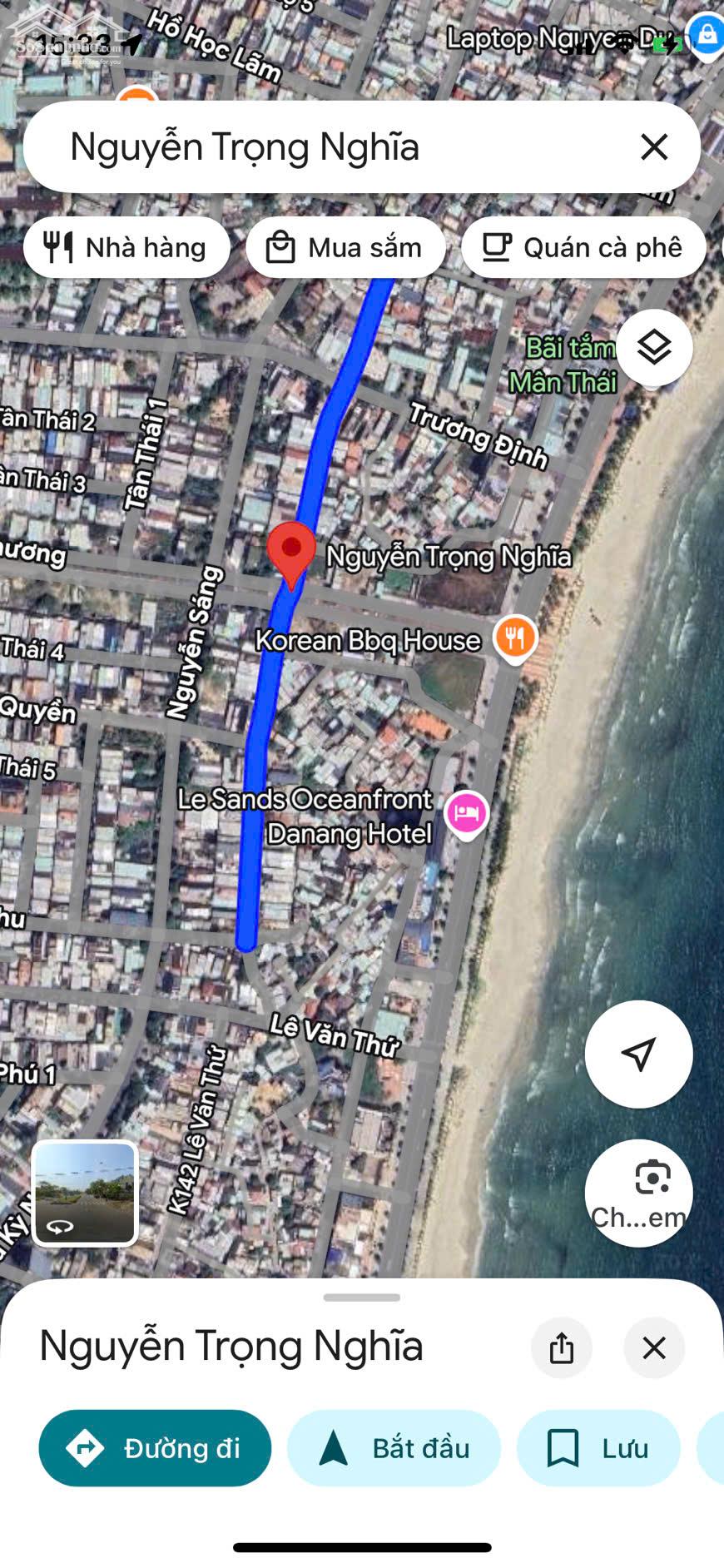Clear the Nguyễn Trọng Nghĩa search text
This screenshot has width=724, height=1568.
[654, 147]
